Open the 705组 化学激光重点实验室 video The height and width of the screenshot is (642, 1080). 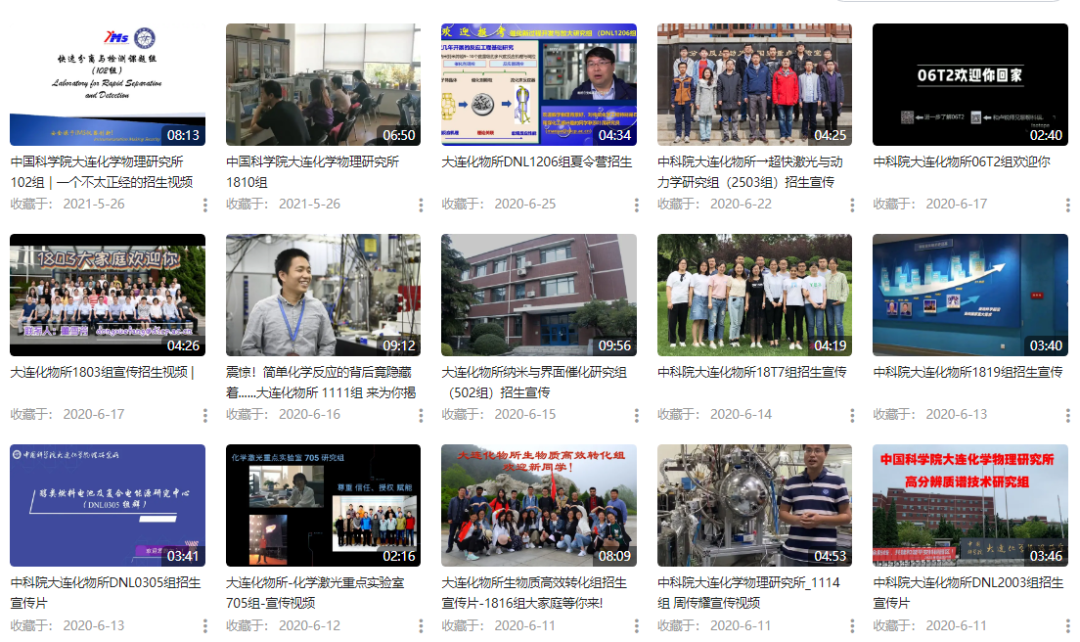pos(323,505)
